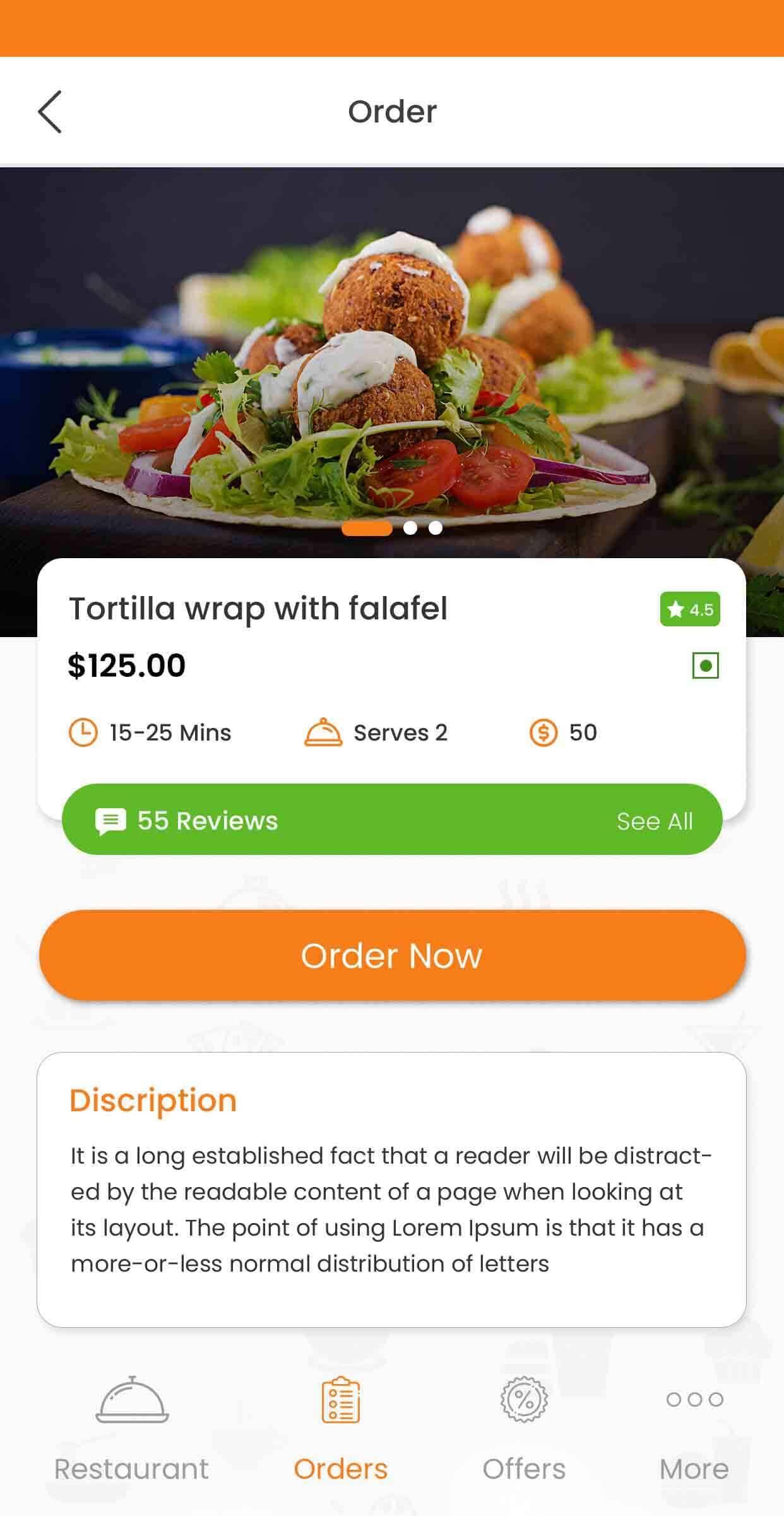
Task: See all 55 reviews
Action: tap(654, 821)
